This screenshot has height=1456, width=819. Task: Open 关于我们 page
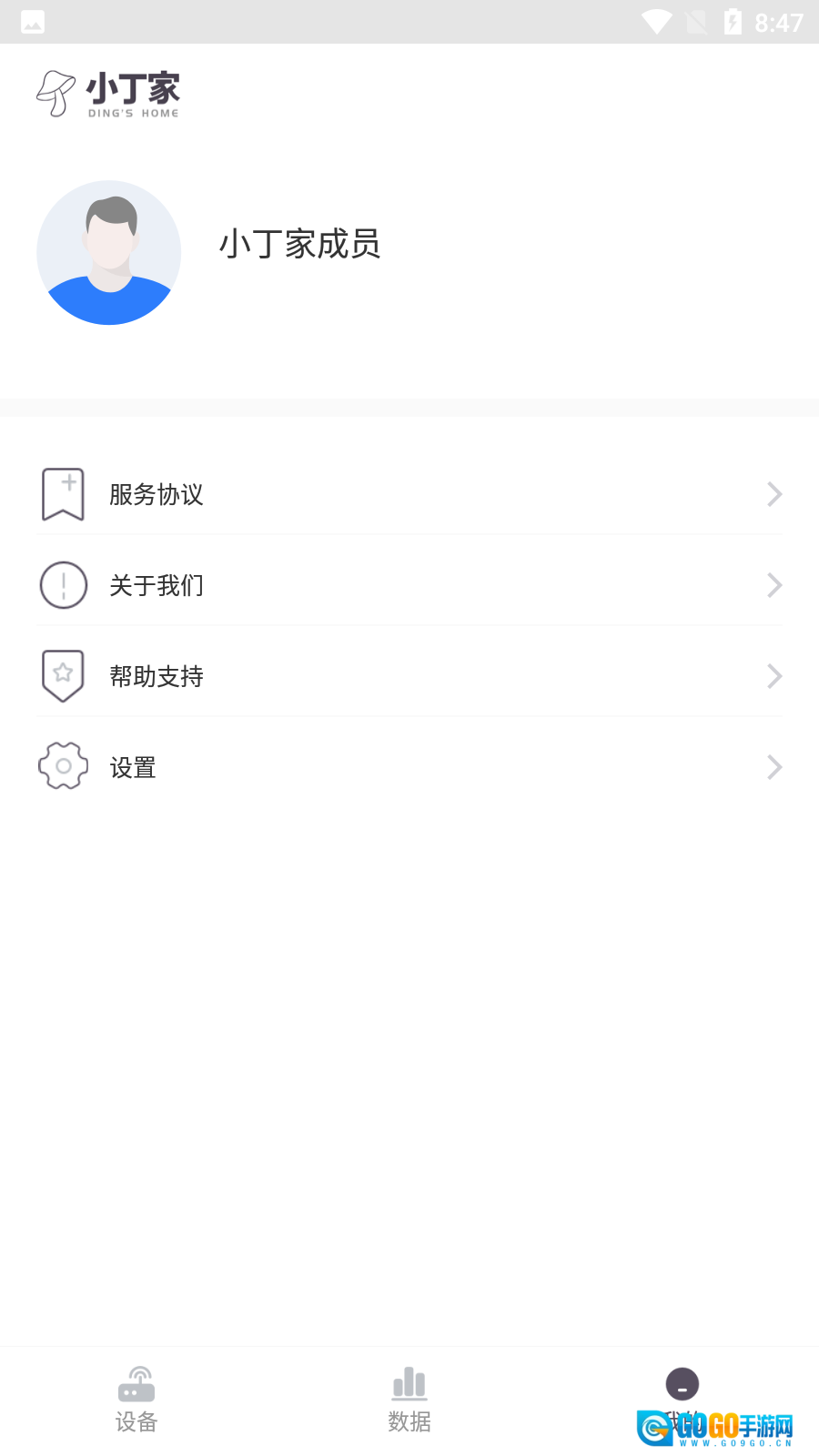(409, 585)
